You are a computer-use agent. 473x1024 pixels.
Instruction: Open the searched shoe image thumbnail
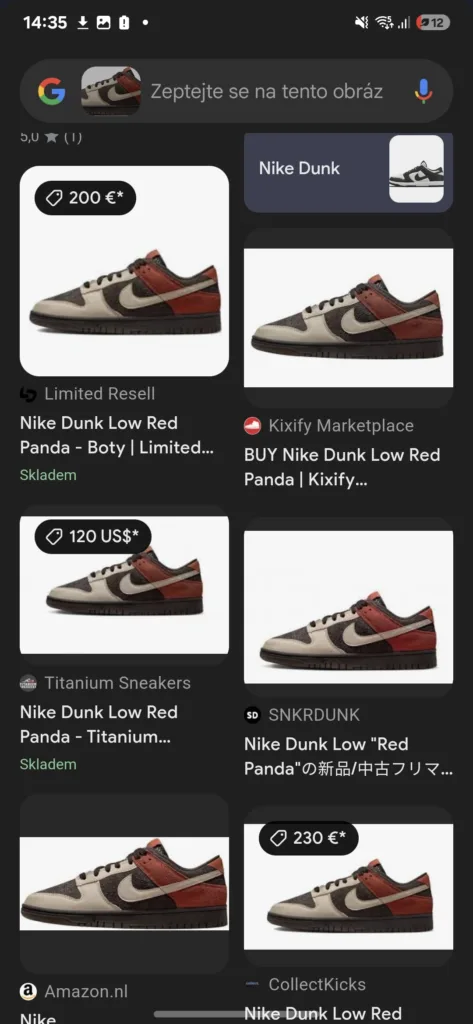[110, 91]
